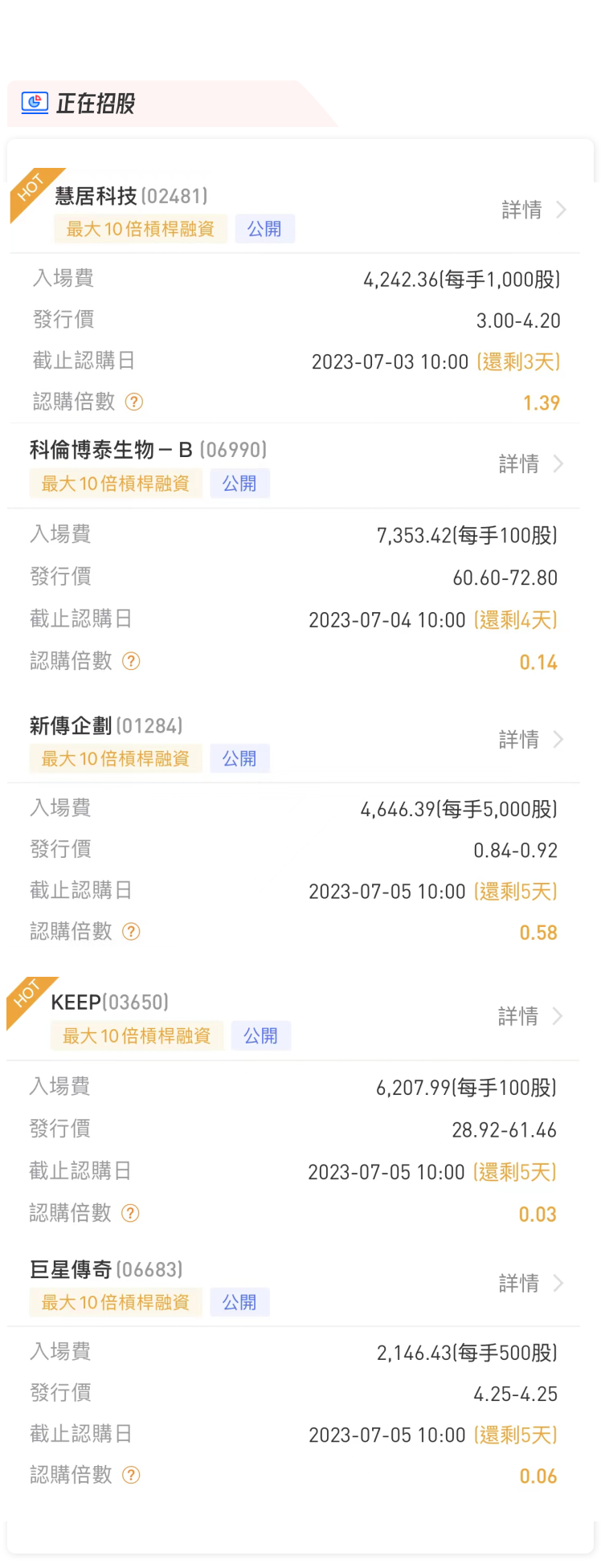Show 認購倍數 explanation for KEEP
This screenshot has width=601, height=1568.
click(130, 1213)
